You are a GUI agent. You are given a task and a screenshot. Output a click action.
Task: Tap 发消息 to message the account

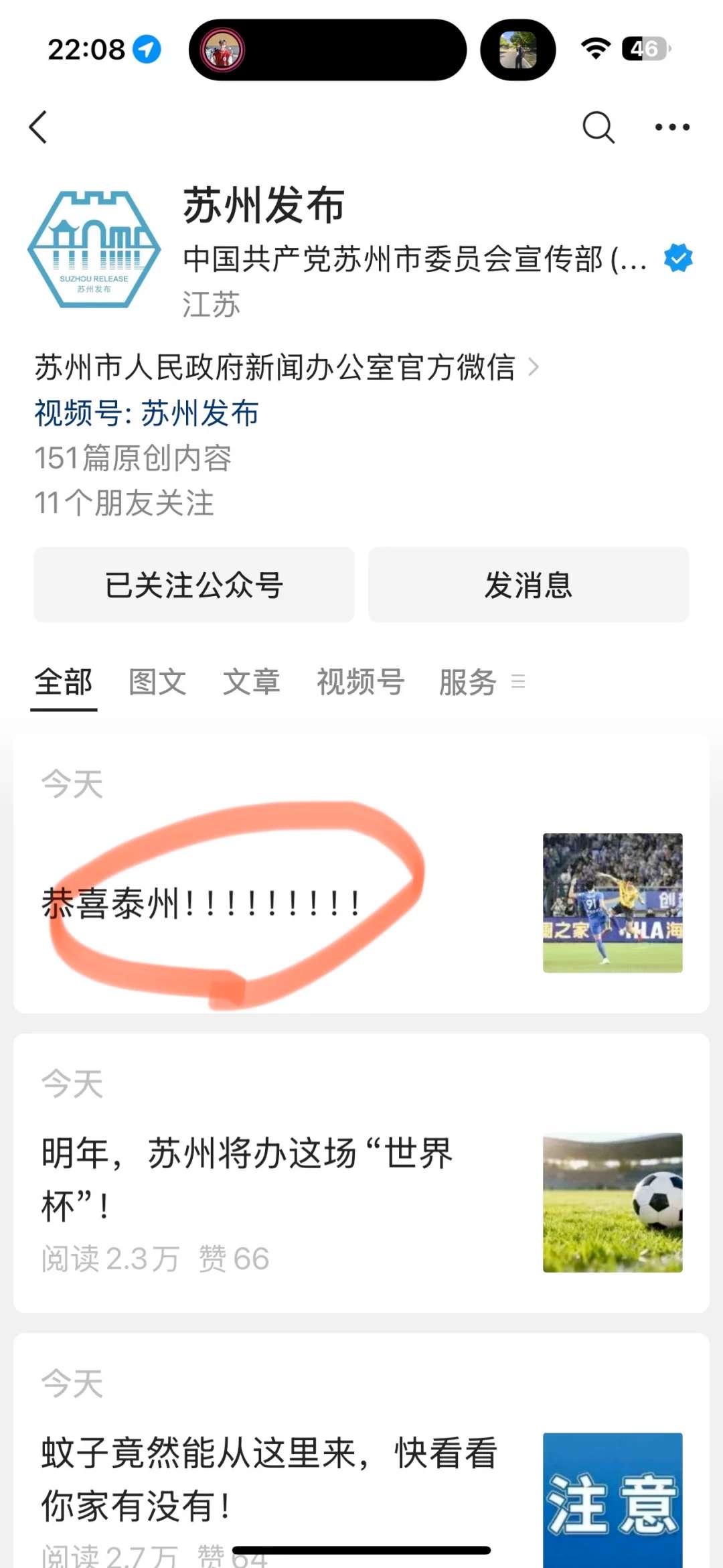point(528,585)
